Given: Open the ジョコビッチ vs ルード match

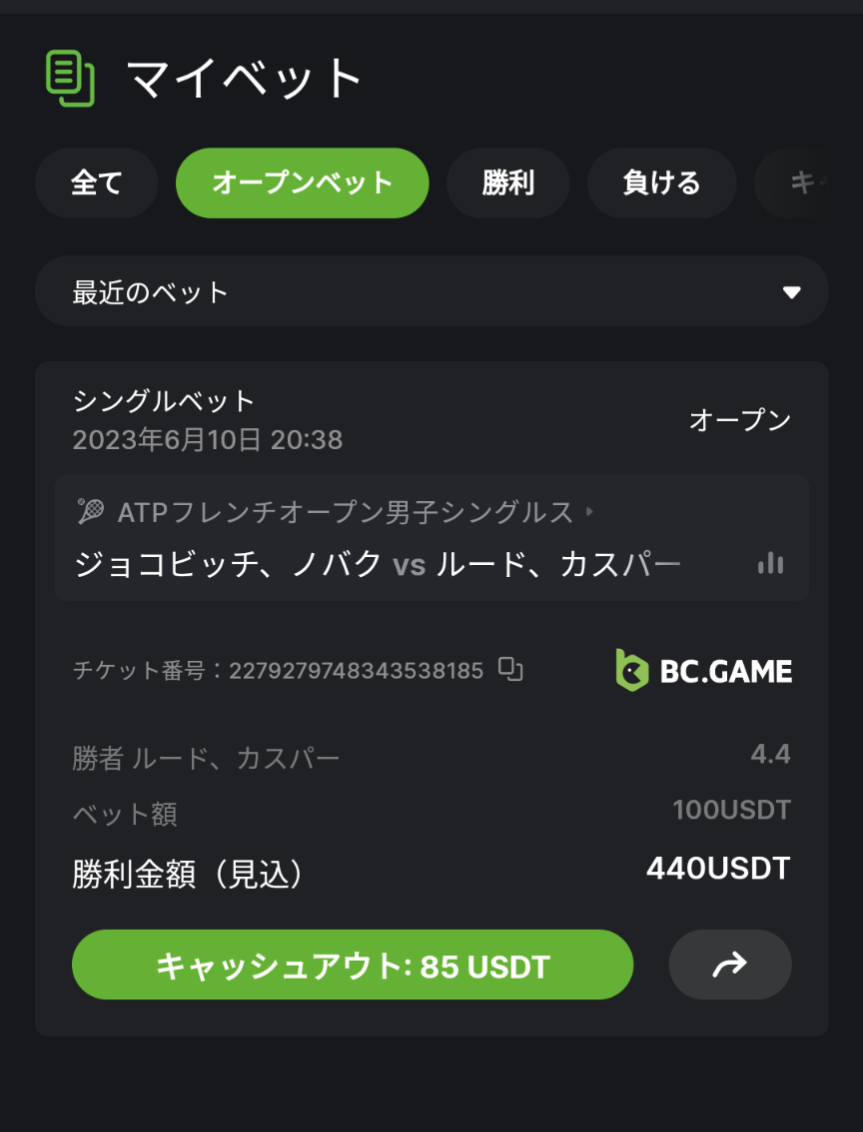Looking at the screenshot, I should click(378, 564).
